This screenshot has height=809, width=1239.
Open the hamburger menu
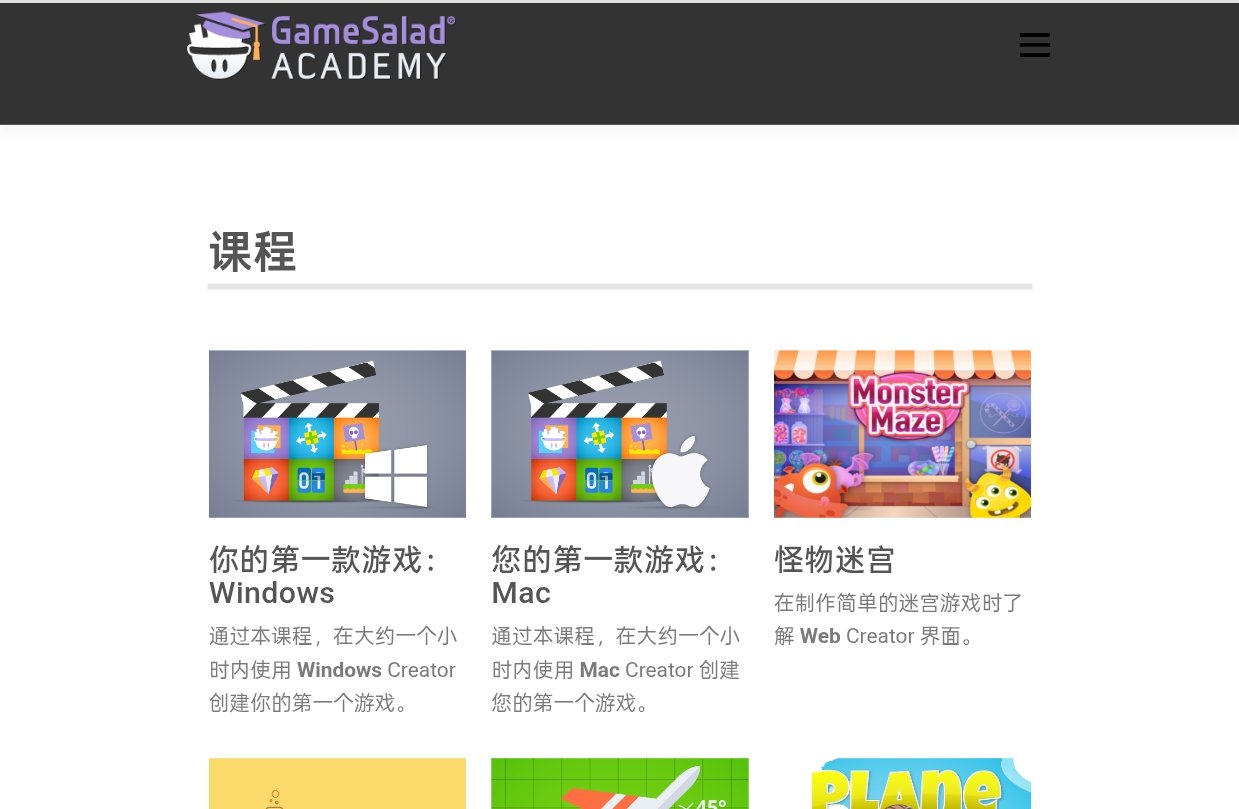pyautogui.click(x=1034, y=45)
